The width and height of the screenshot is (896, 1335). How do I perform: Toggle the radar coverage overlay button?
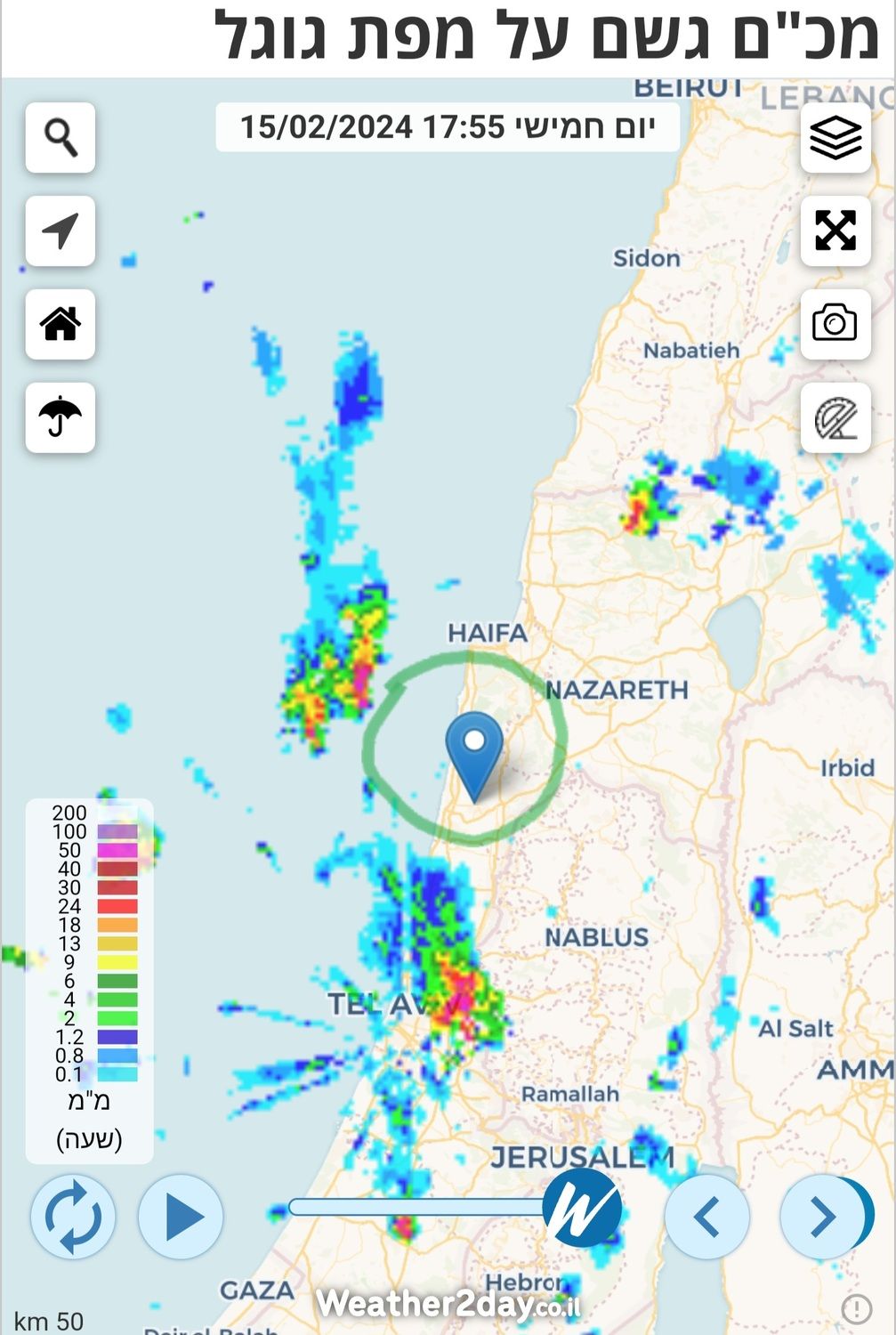[835, 417]
